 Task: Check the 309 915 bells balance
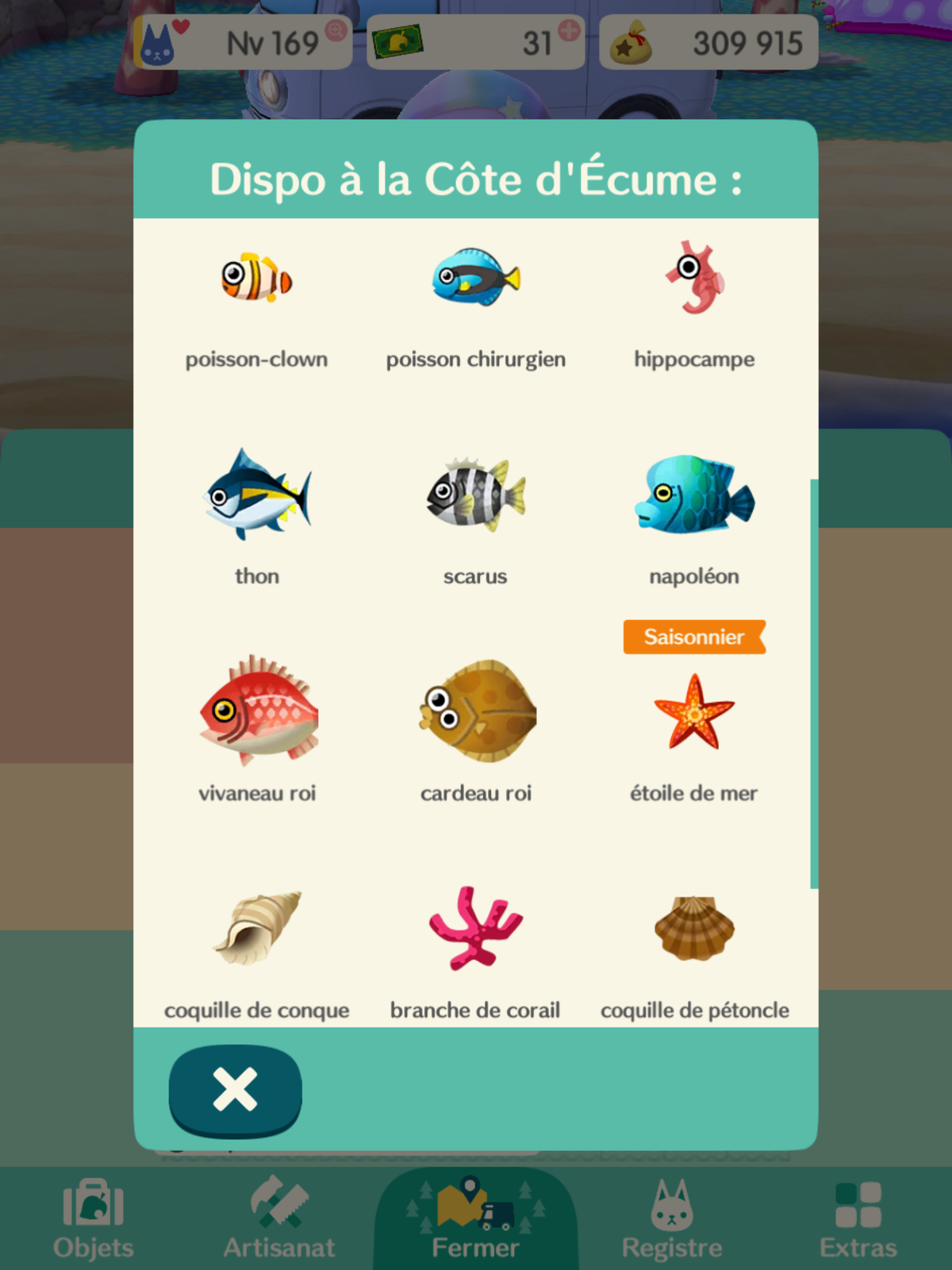tap(708, 43)
